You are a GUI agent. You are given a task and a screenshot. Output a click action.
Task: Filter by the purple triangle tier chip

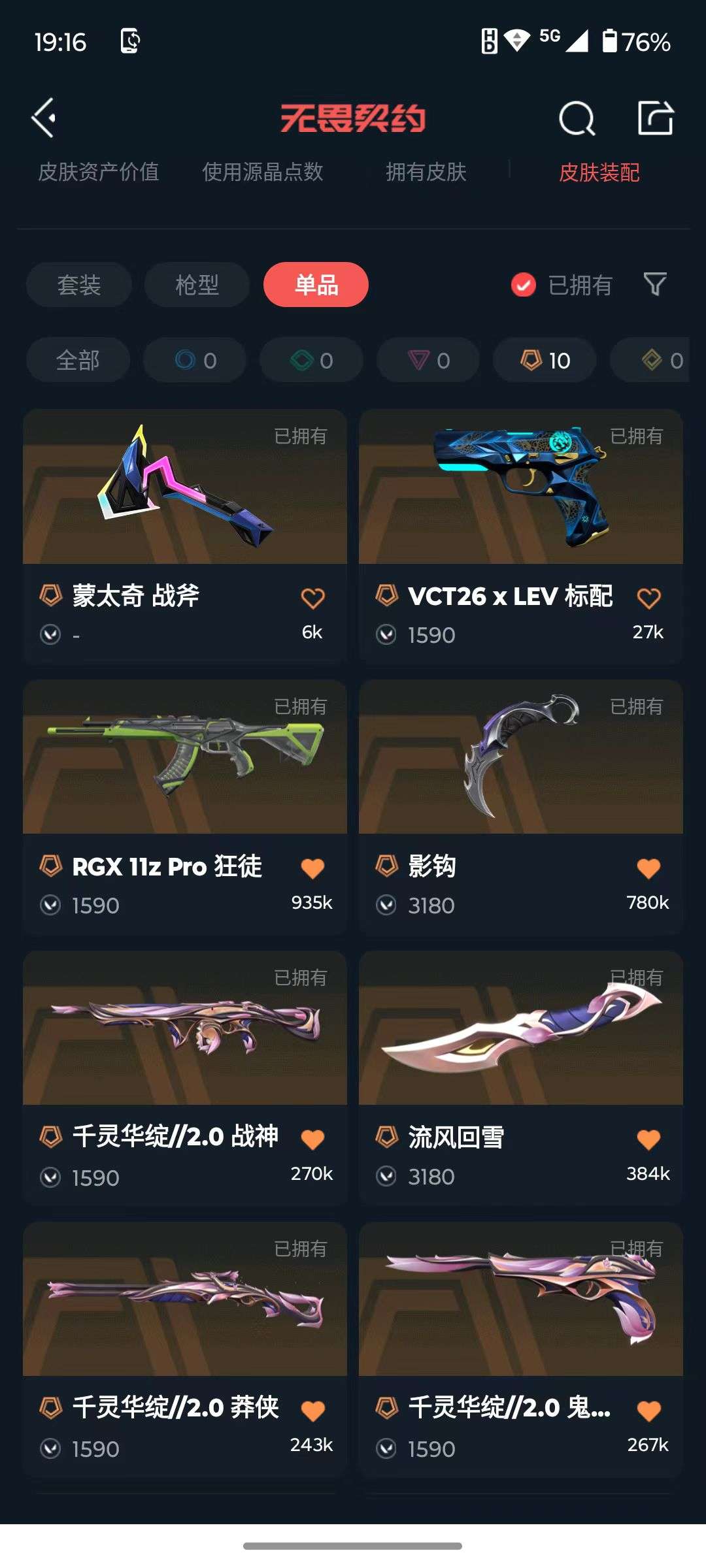(428, 360)
